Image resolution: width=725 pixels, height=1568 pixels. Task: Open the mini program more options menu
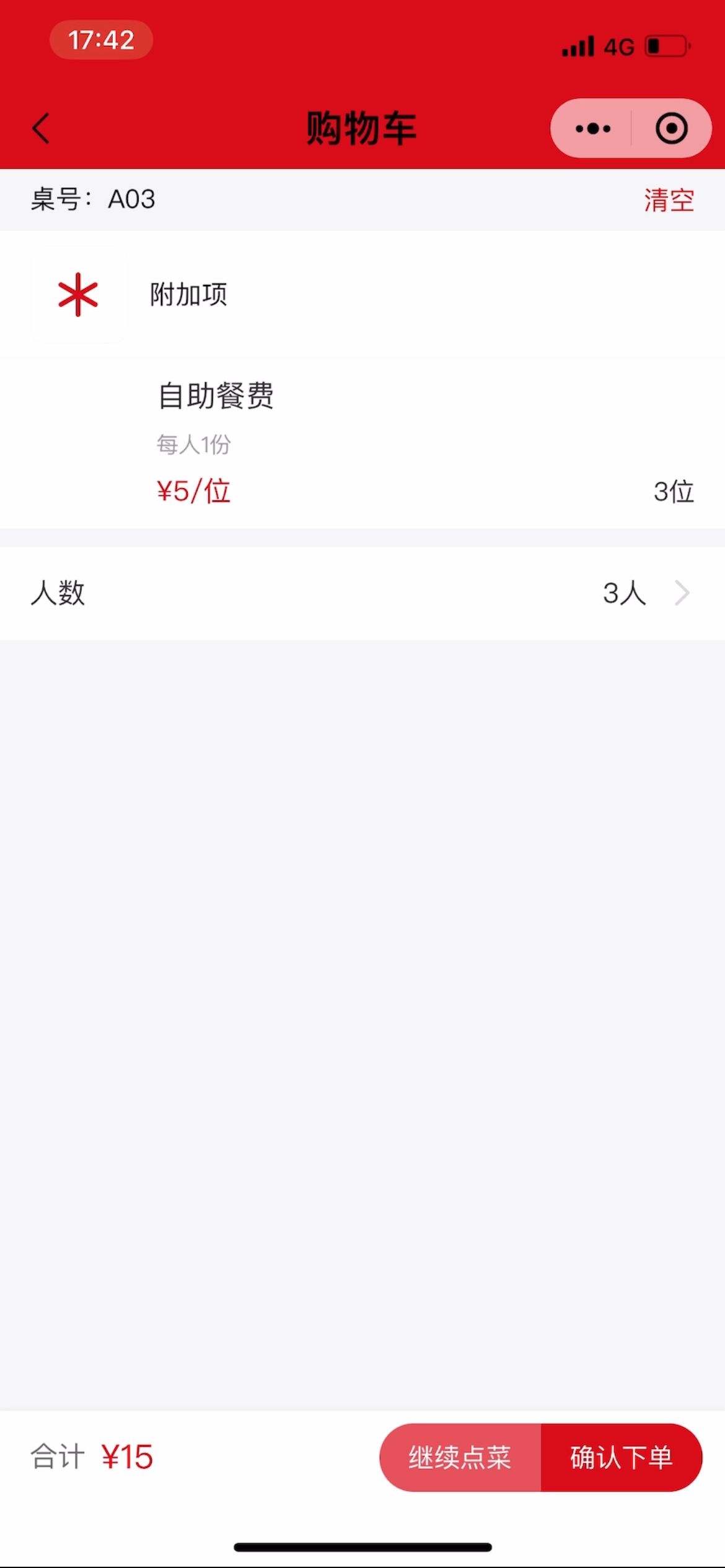tap(592, 129)
